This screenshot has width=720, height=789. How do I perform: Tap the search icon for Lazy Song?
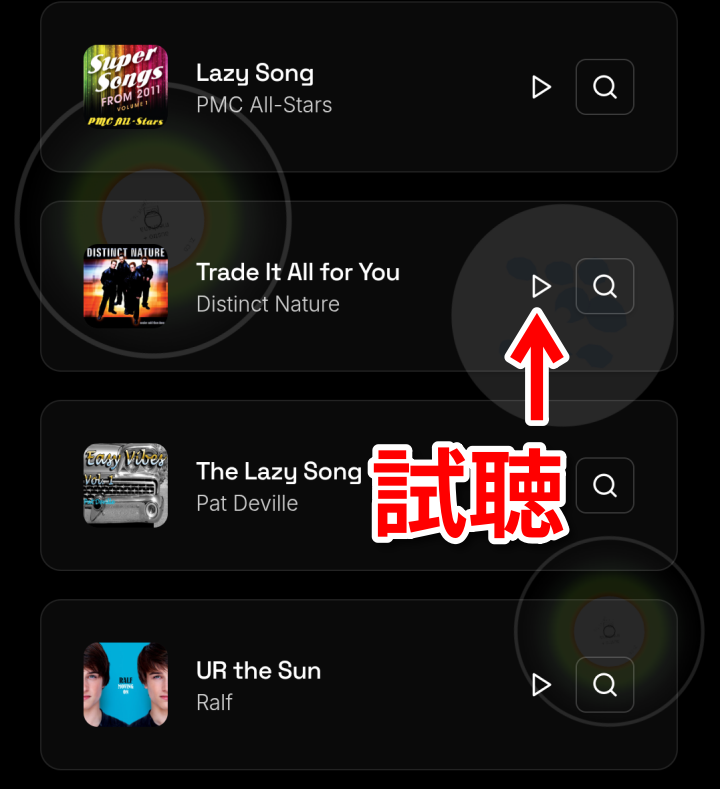click(x=604, y=87)
